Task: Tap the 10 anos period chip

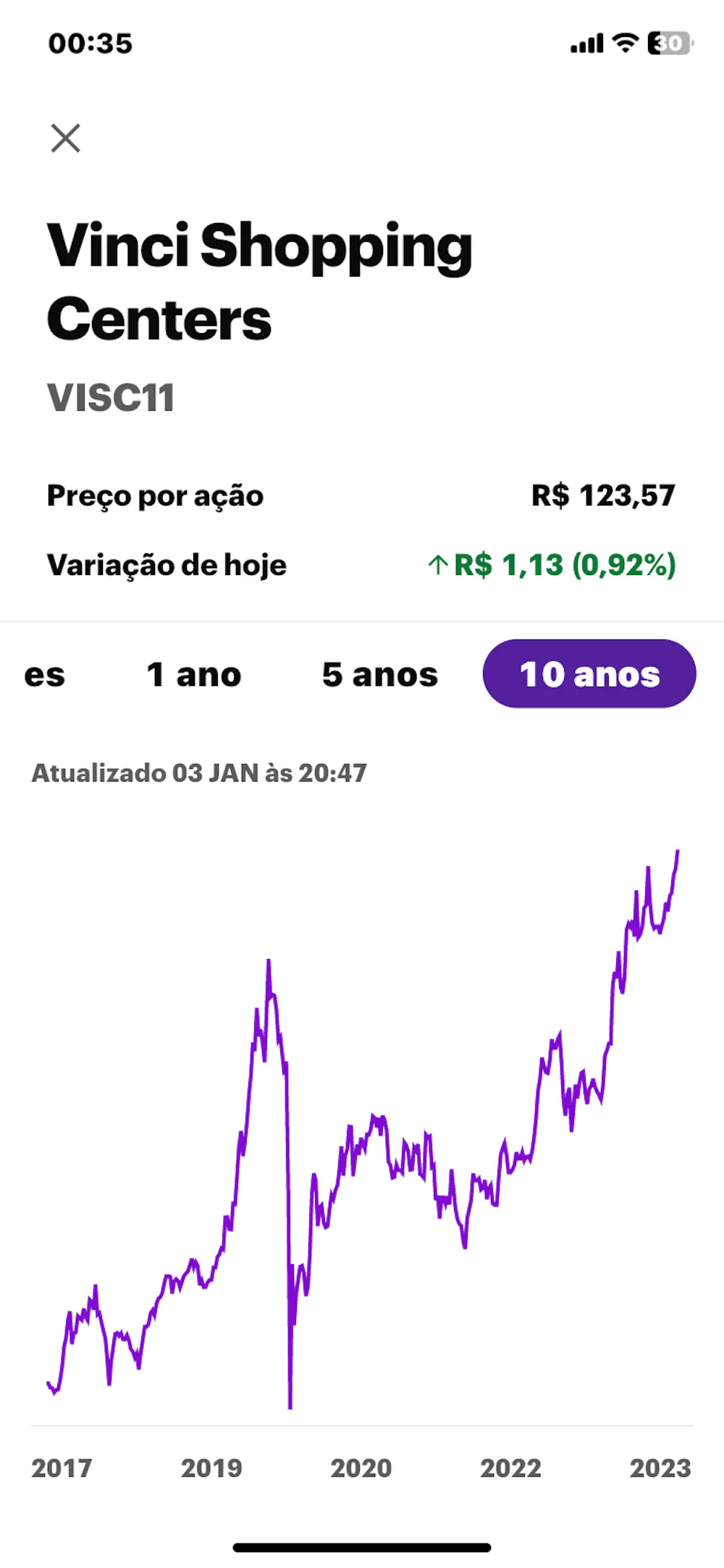Action: [x=589, y=674]
